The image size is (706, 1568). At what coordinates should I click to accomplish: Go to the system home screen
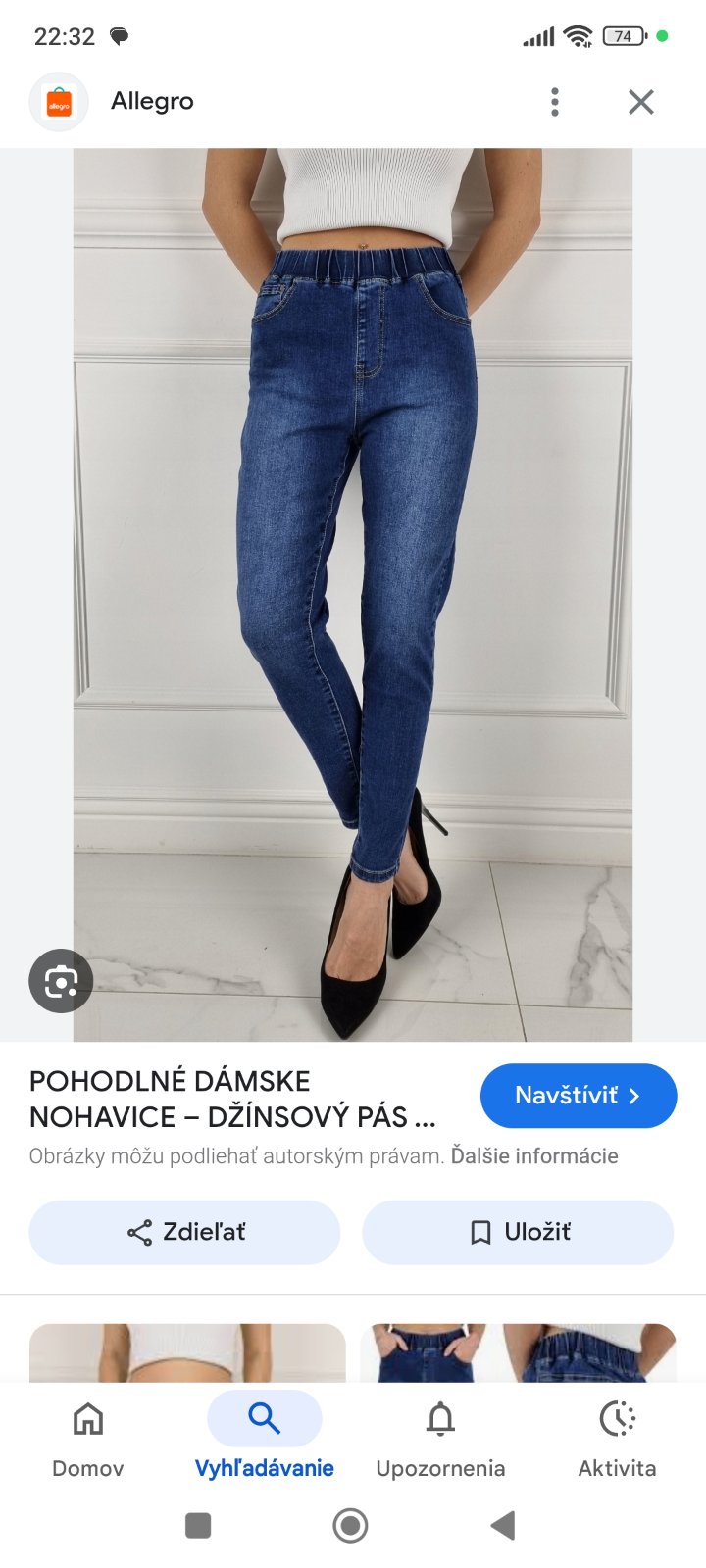point(350,1525)
